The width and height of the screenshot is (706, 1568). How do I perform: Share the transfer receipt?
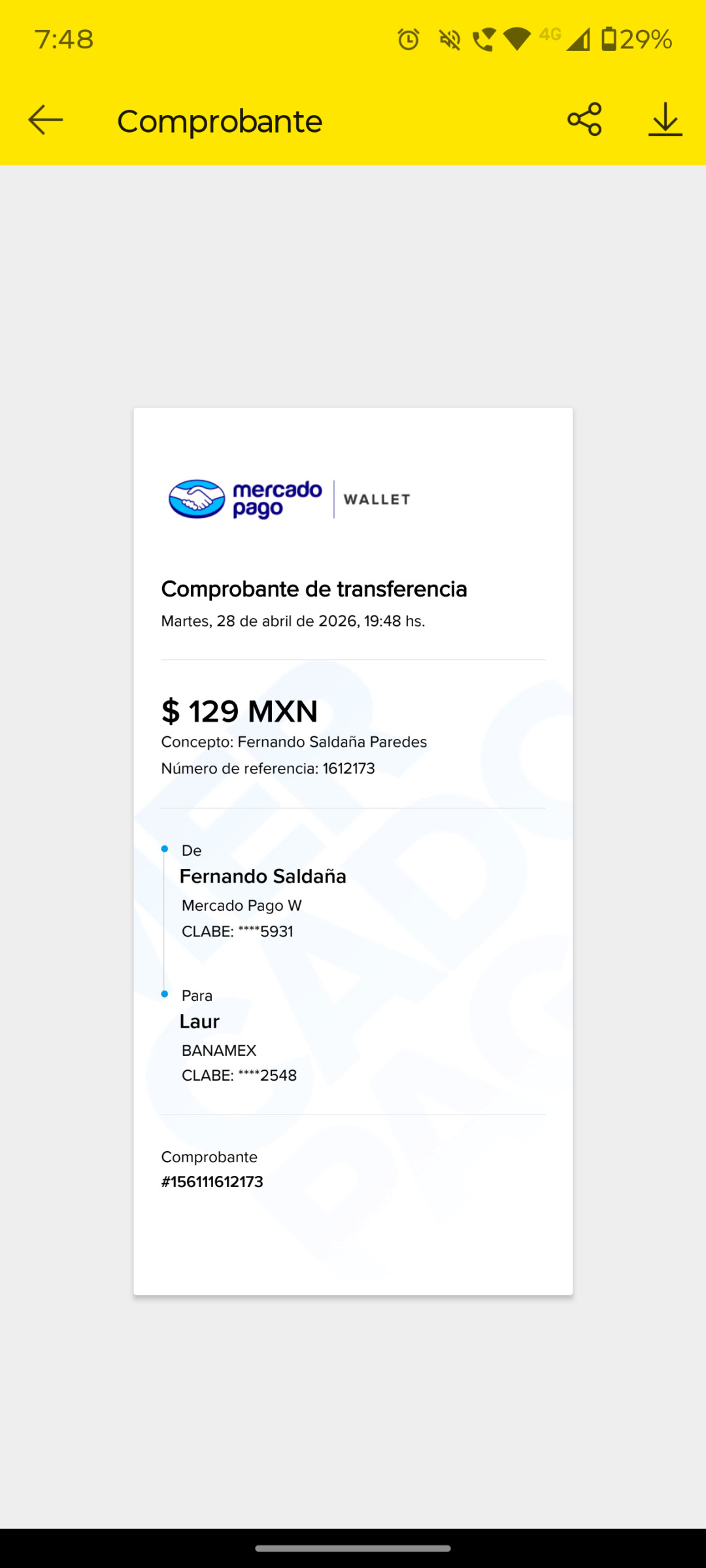click(584, 119)
